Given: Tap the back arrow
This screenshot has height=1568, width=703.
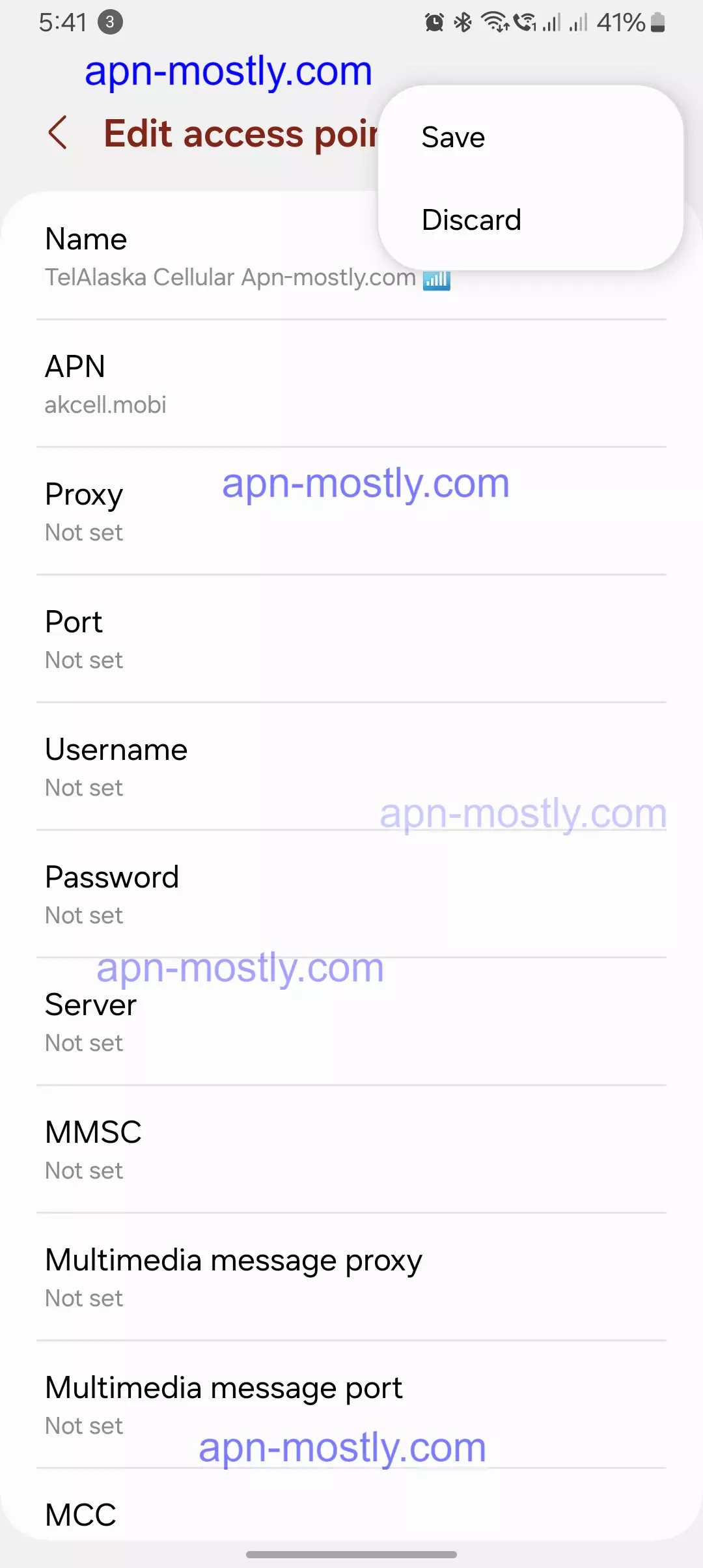Looking at the screenshot, I should pyautogui.click(x=59, y=133).
